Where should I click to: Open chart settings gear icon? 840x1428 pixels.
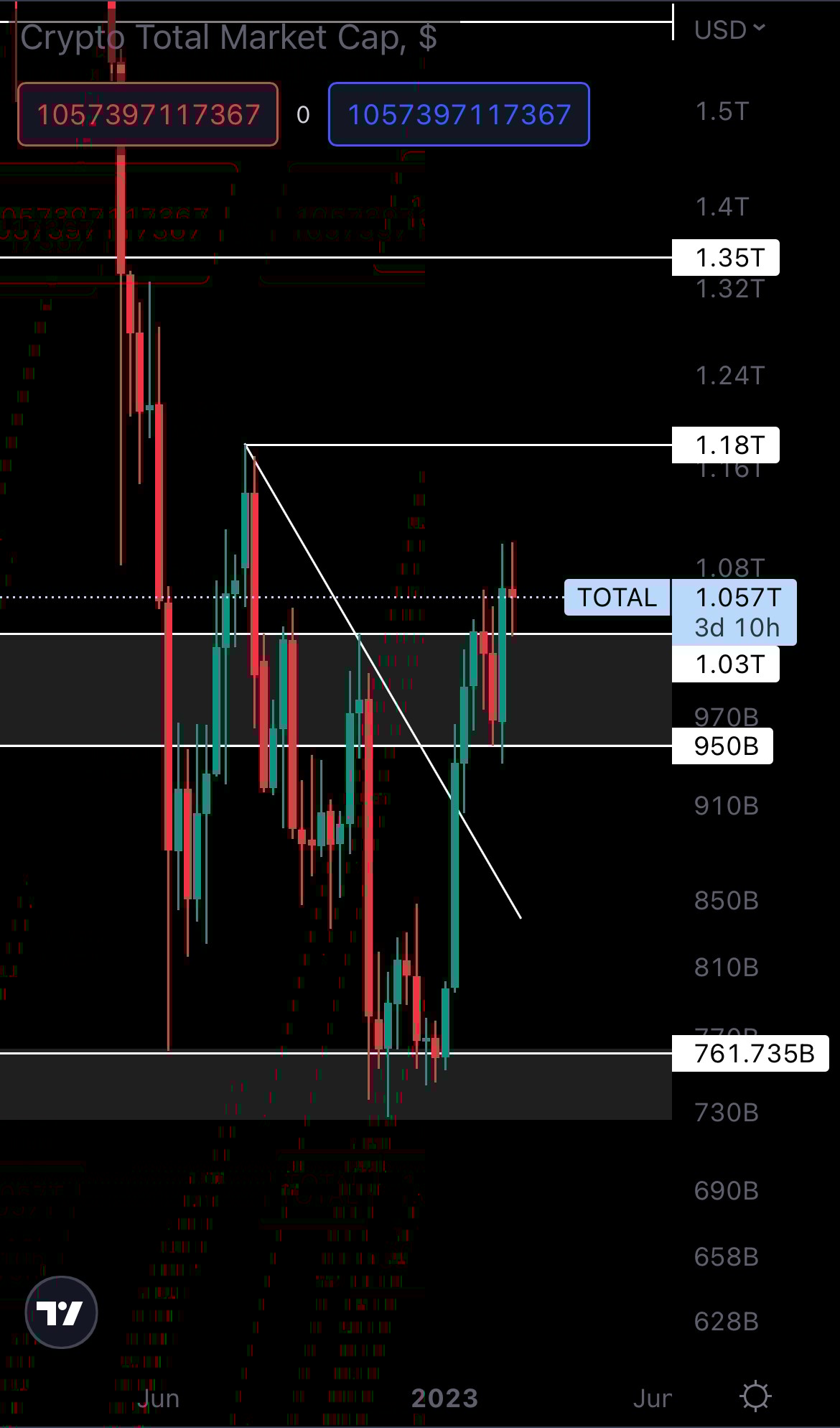click(x=755, y=1396)
